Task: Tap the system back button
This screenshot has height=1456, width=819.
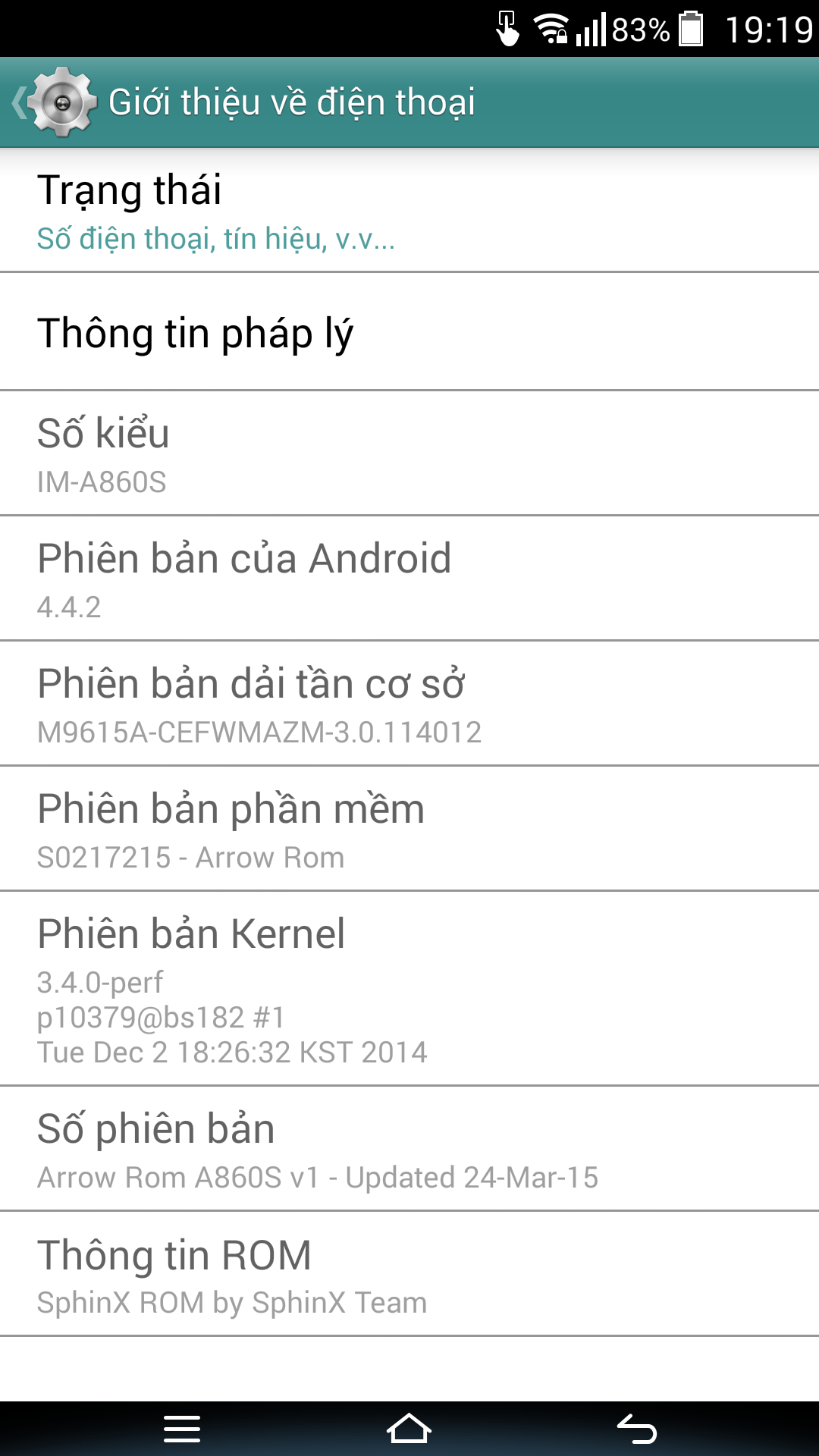Action: point(637,1429)
